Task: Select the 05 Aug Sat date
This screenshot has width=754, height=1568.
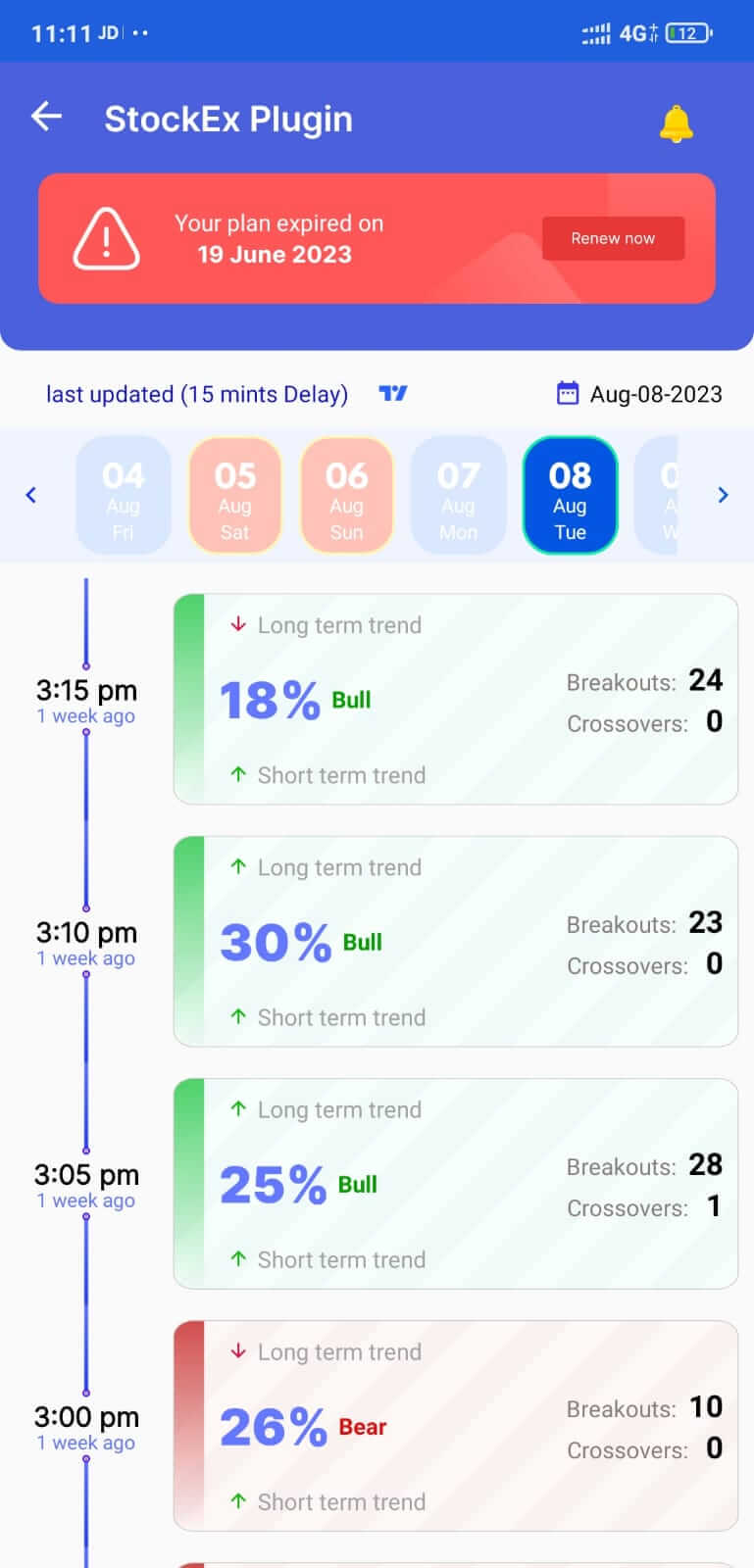Action: click(234, 496)
